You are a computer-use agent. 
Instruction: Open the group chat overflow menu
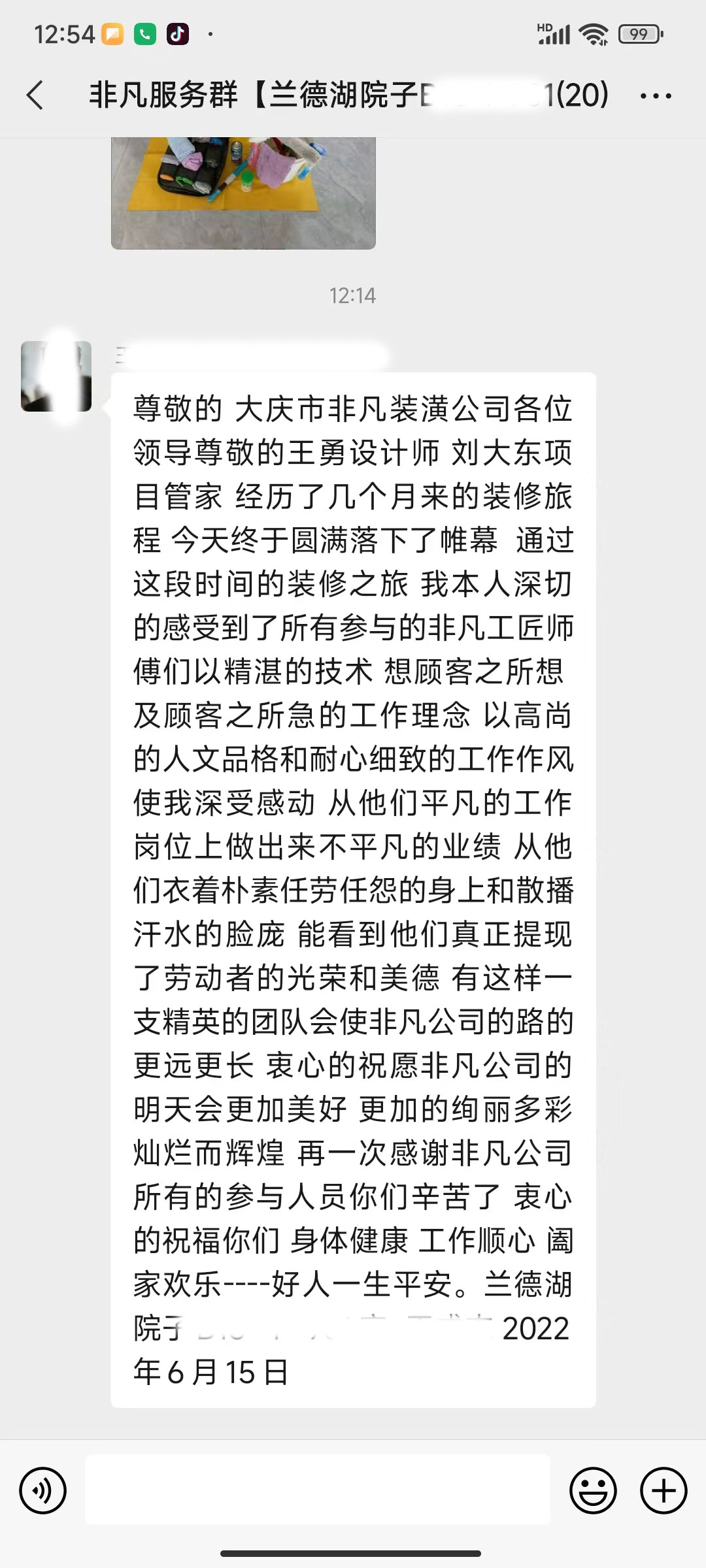point(655,95)
